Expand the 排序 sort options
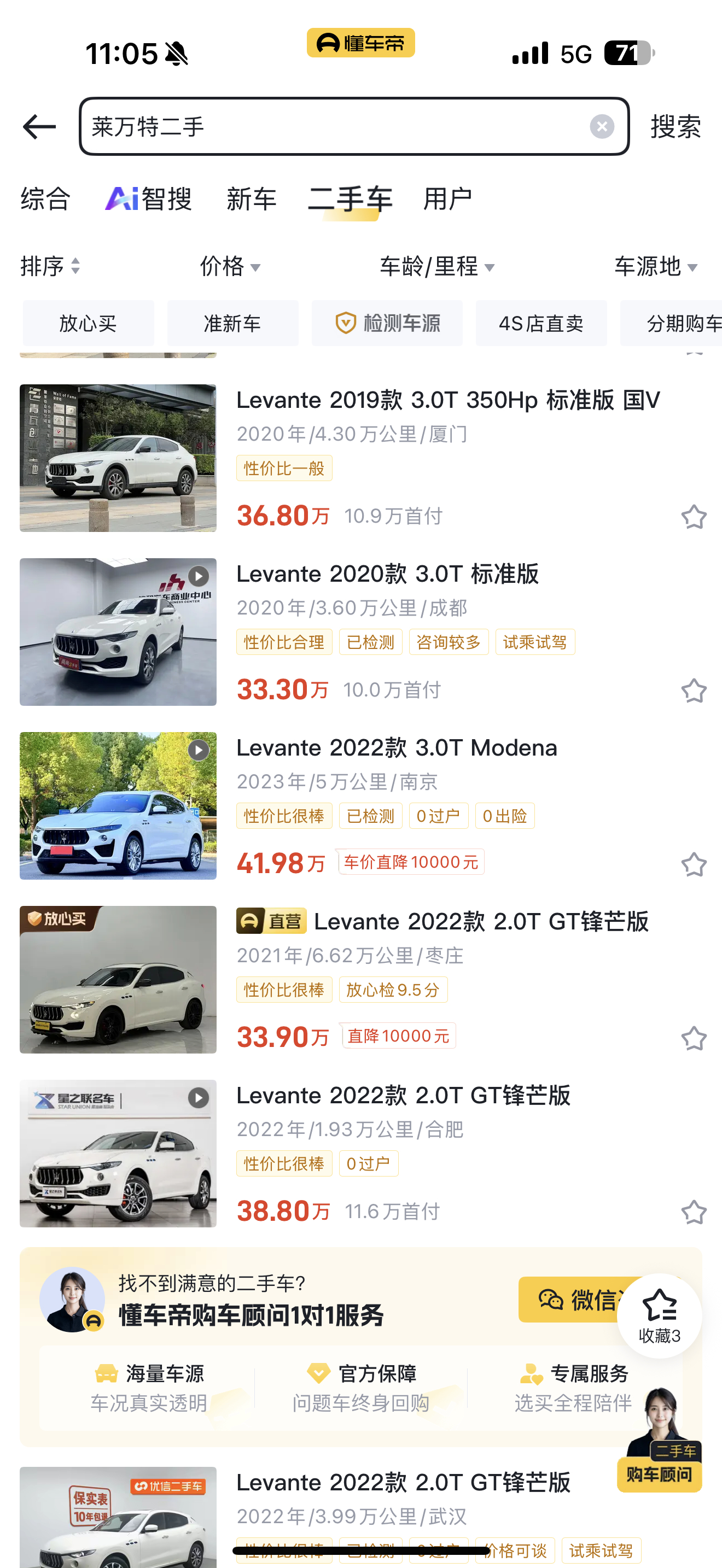This screenshot has height=1568, width=722. [50, 266]
